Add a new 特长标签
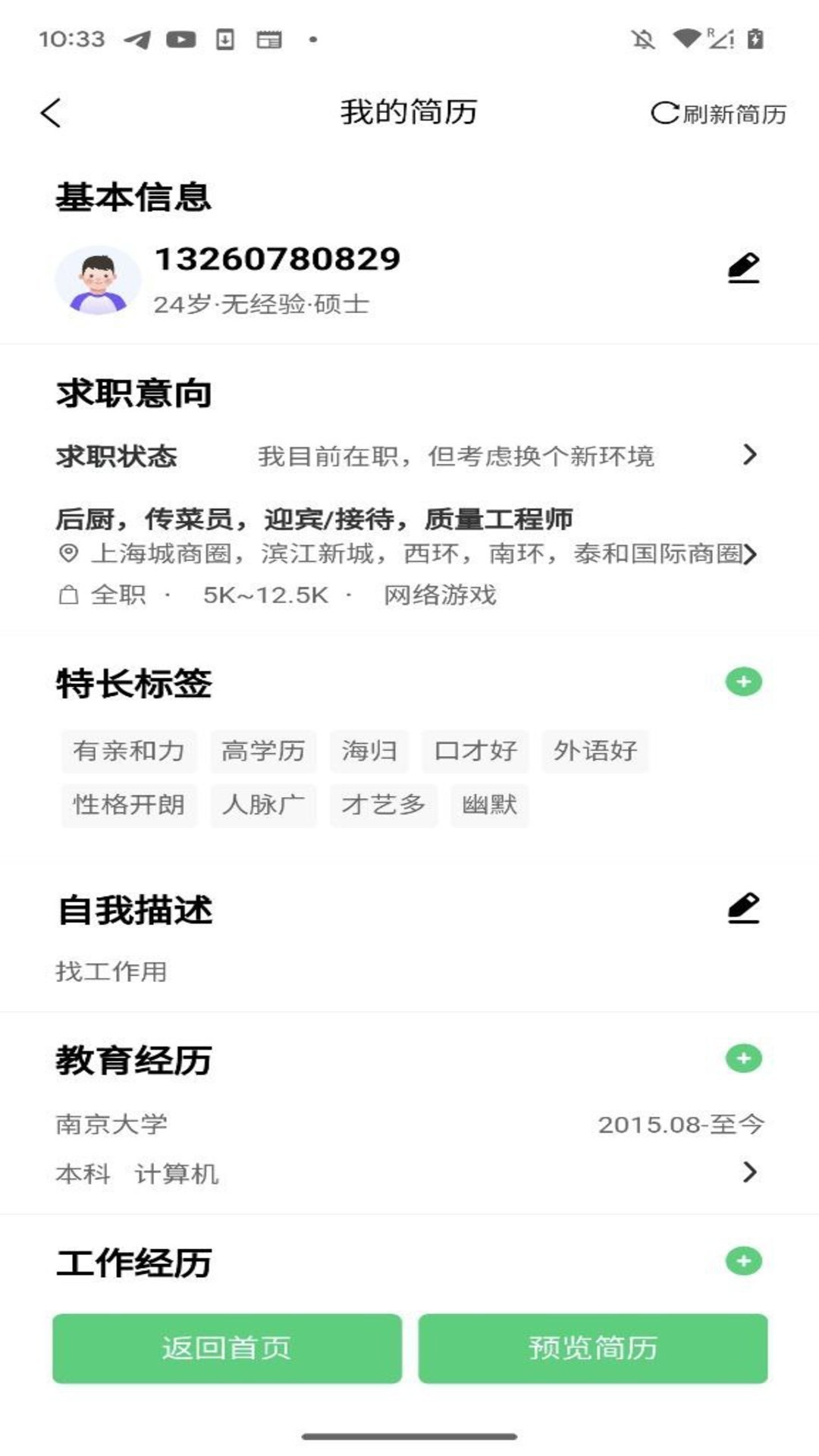This screenshot has width=819, height=1456. click(x=743, y=682)
